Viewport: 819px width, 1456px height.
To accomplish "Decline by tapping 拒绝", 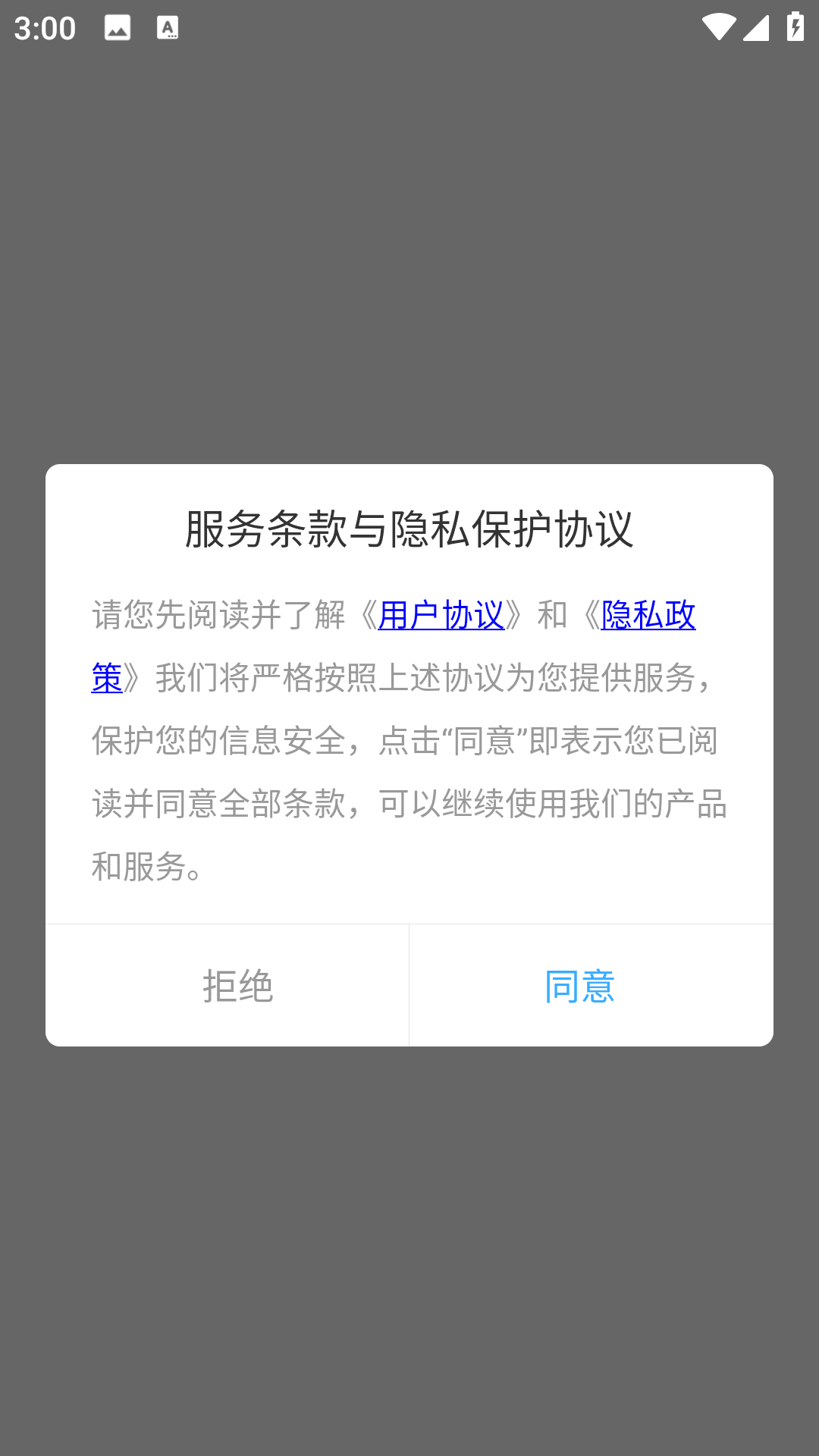I will [237, 986].
